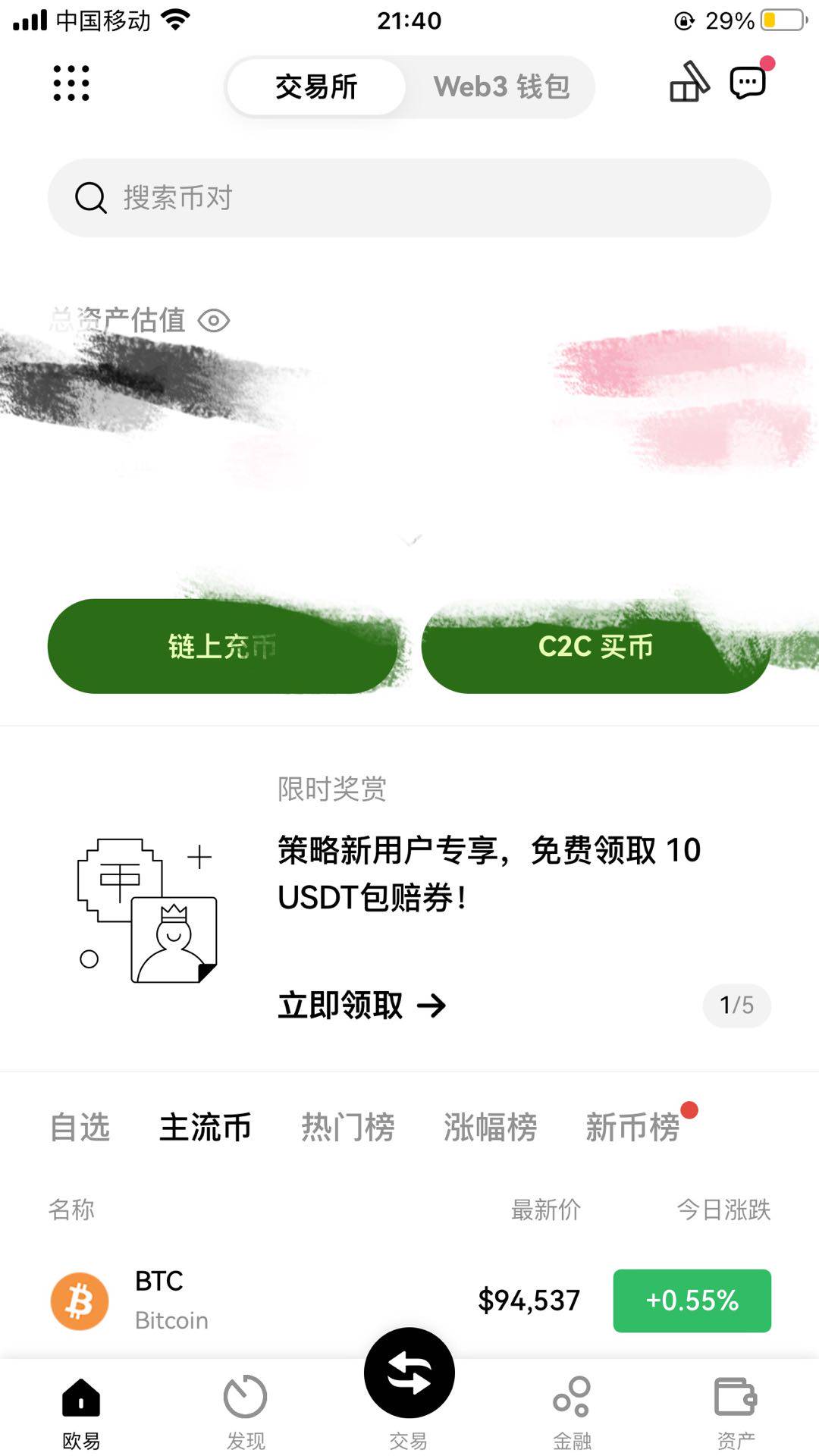Open the BTC Bitcoin row

tap(303, 1300)
